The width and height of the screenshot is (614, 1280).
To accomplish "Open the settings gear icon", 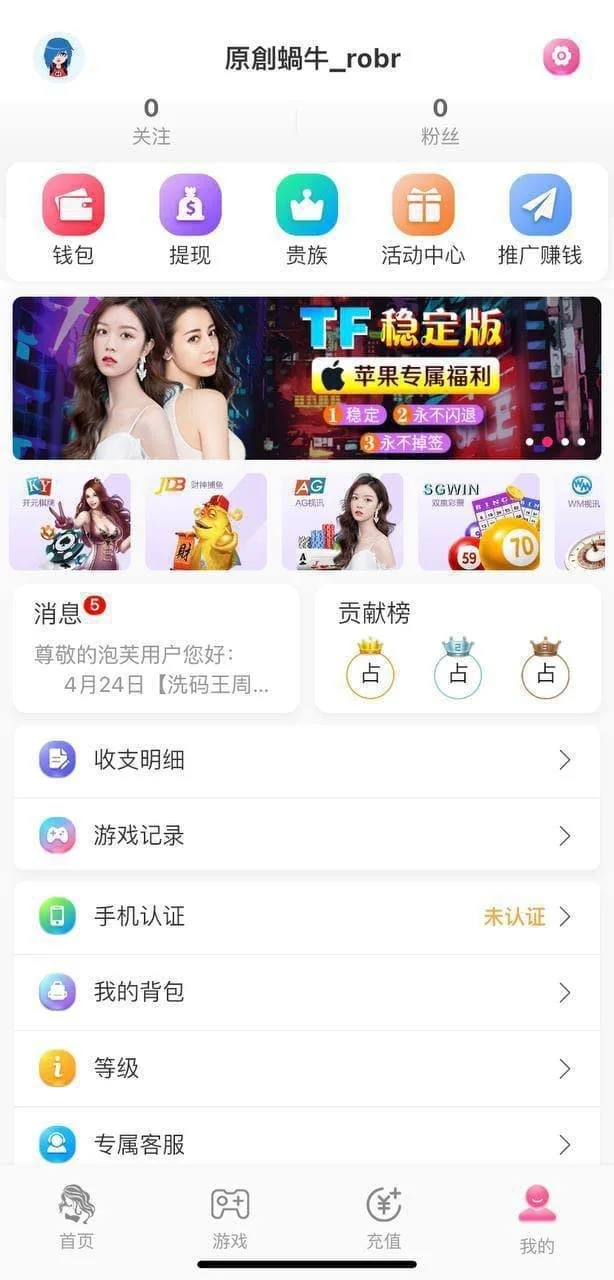I will [x=561, y=57].
